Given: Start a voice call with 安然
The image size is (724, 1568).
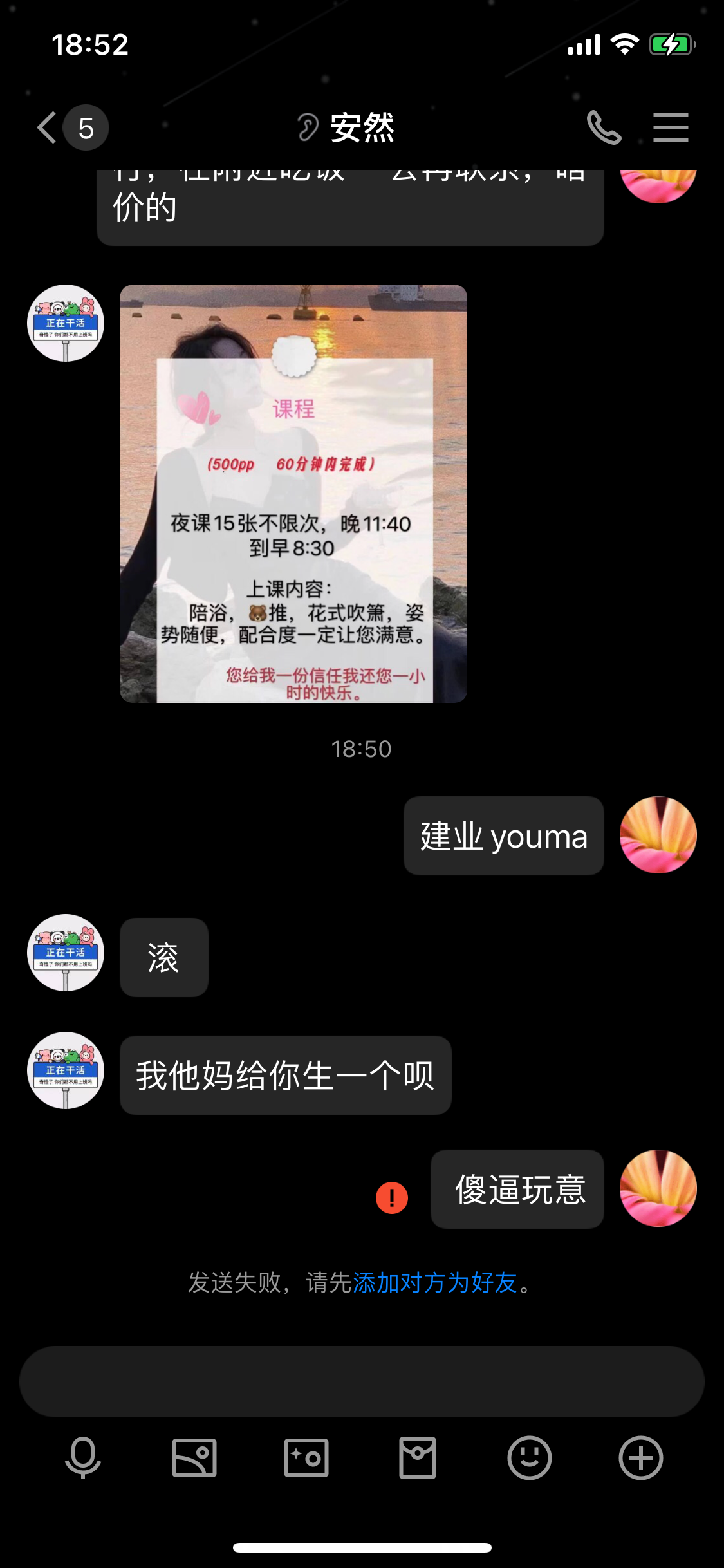Looking at the screenshot, I should click(x=604, y=127).
